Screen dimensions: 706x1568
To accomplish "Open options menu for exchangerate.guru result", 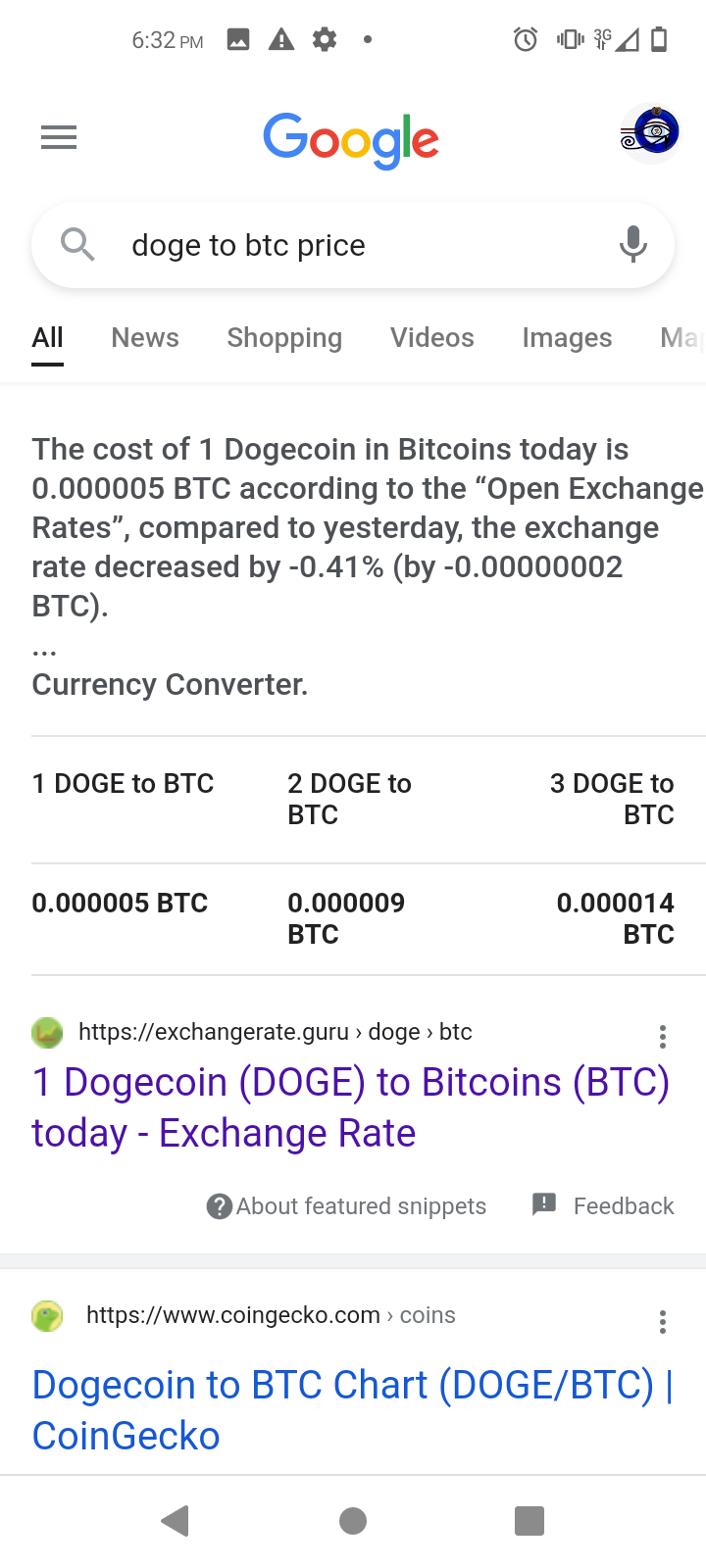I will 662,1036.
